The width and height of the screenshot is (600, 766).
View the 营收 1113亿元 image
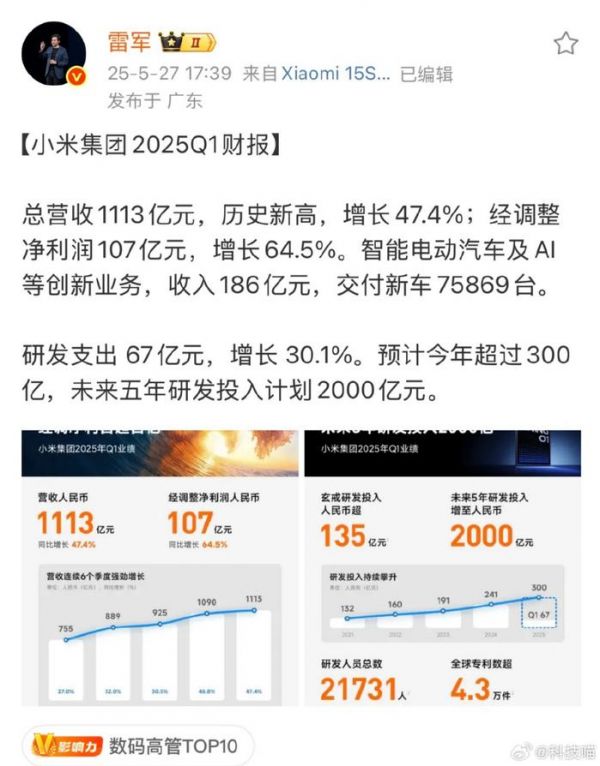[160, 567]
